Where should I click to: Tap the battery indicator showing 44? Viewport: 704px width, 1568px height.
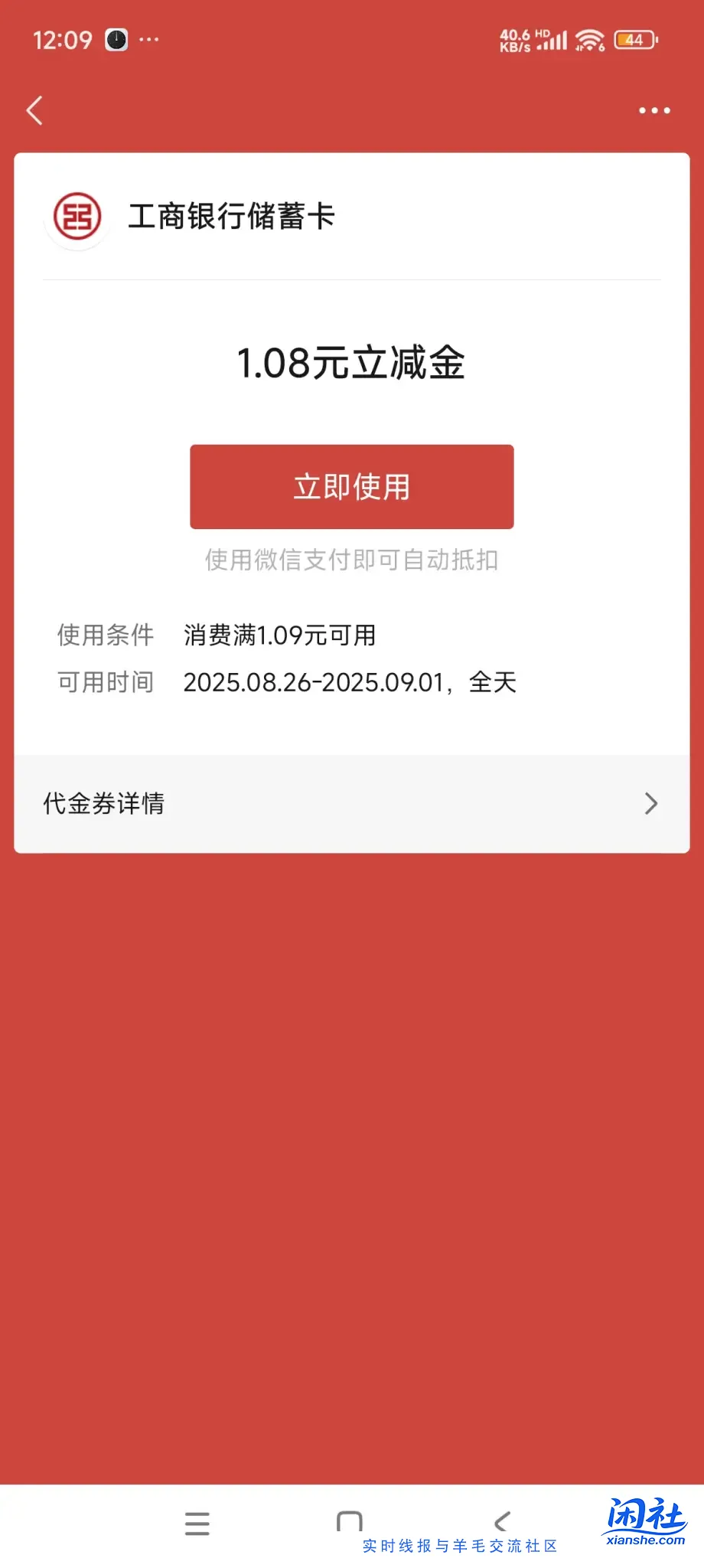click(634, 39)
